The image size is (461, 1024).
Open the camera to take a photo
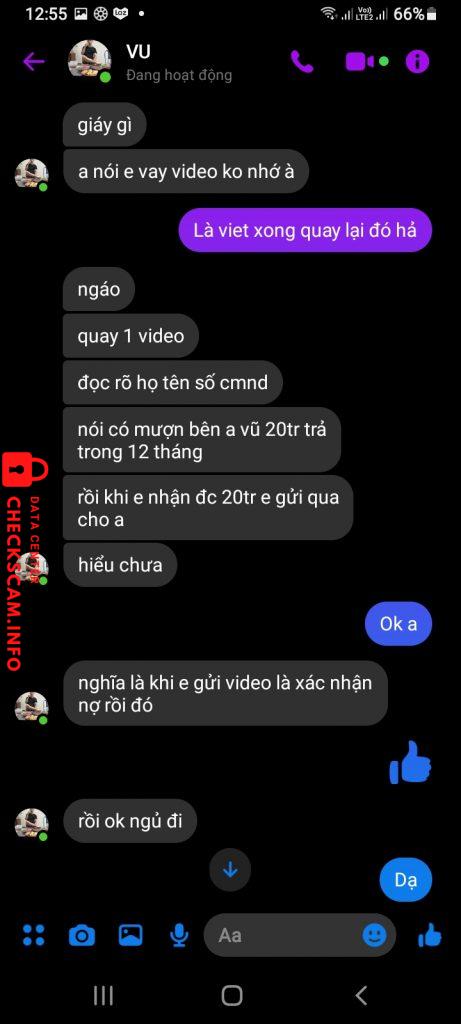82,936
